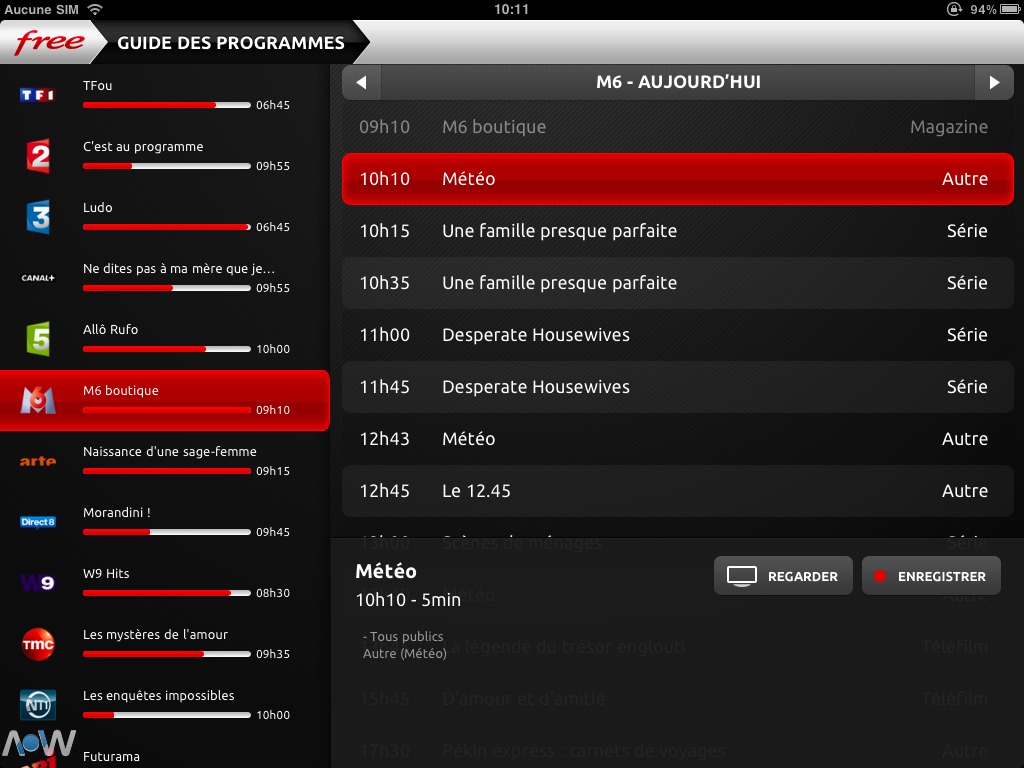1024x768 pixels.
Task: Open the 11h00 Desperate Housewives episode
Action: click(x=677, y=335)
